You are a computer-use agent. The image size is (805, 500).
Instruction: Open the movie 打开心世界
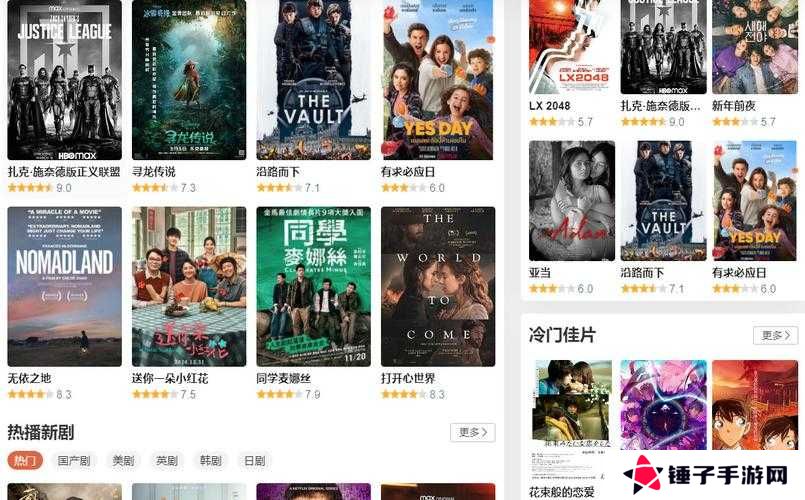(x=438, y=286)
